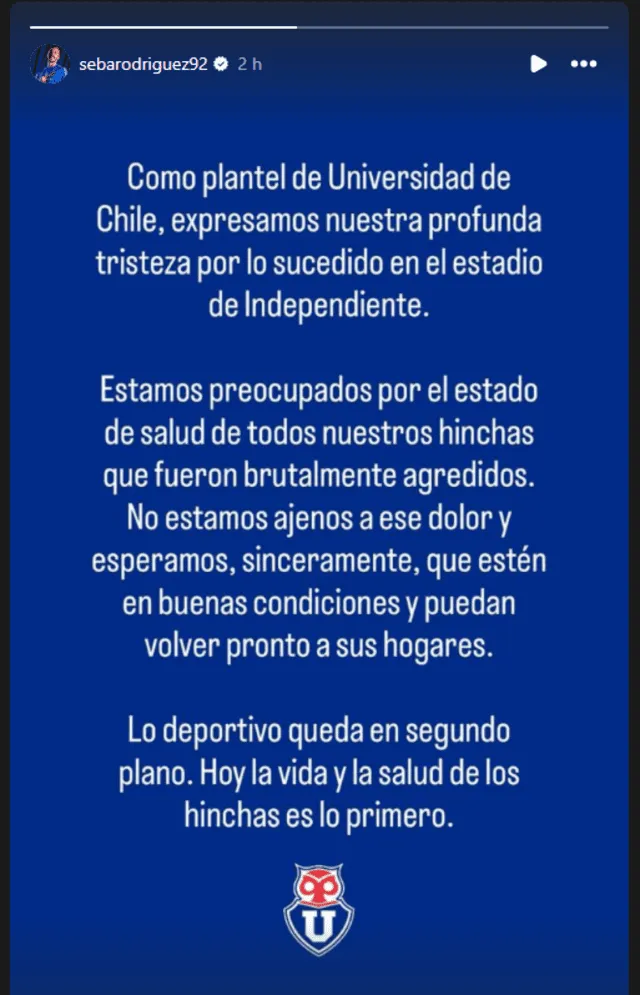Open the sebarodriguez92 username link
Screen dimensions: 640x995
point(144,64)
